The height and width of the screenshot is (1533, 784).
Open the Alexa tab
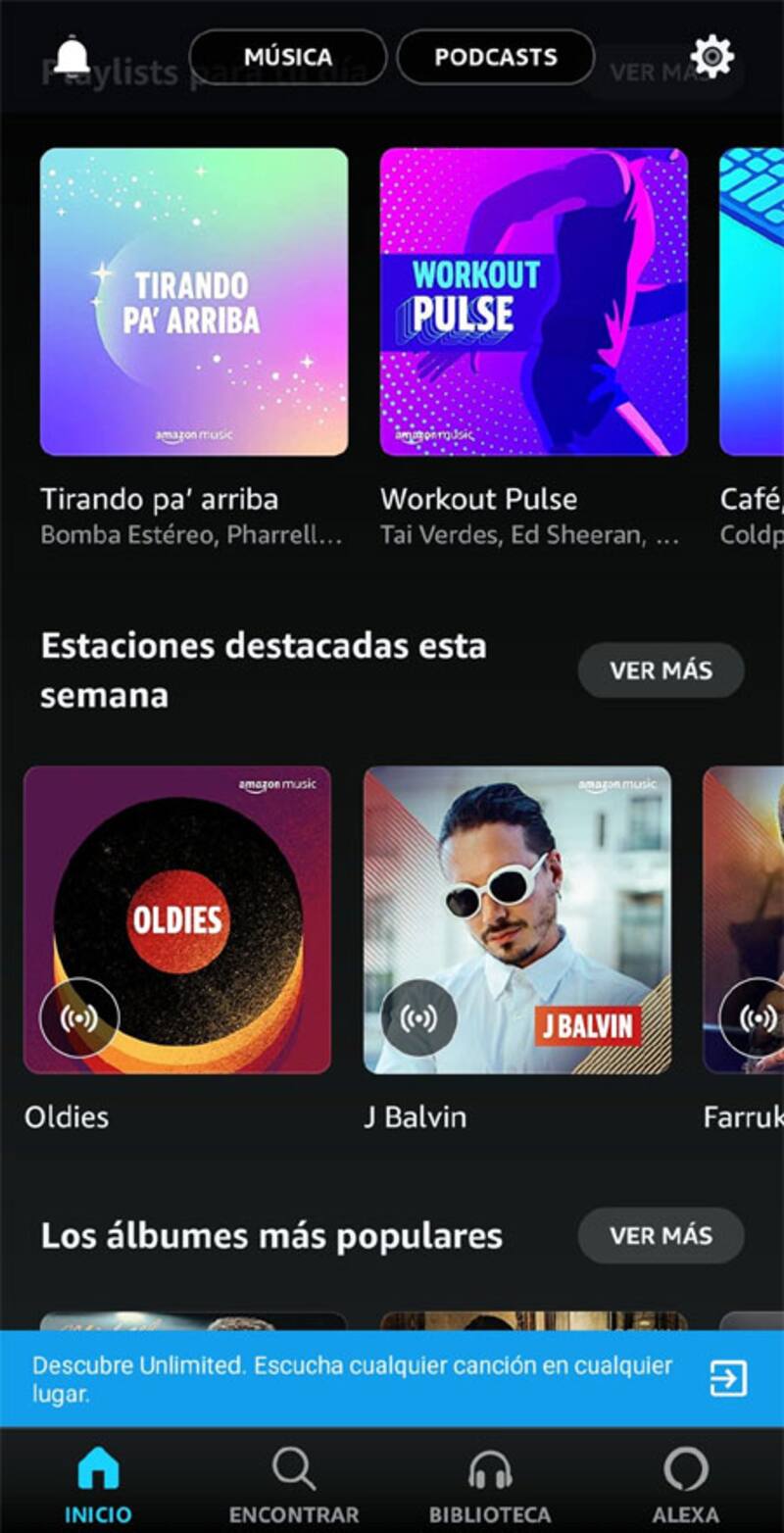(685, 1485)
